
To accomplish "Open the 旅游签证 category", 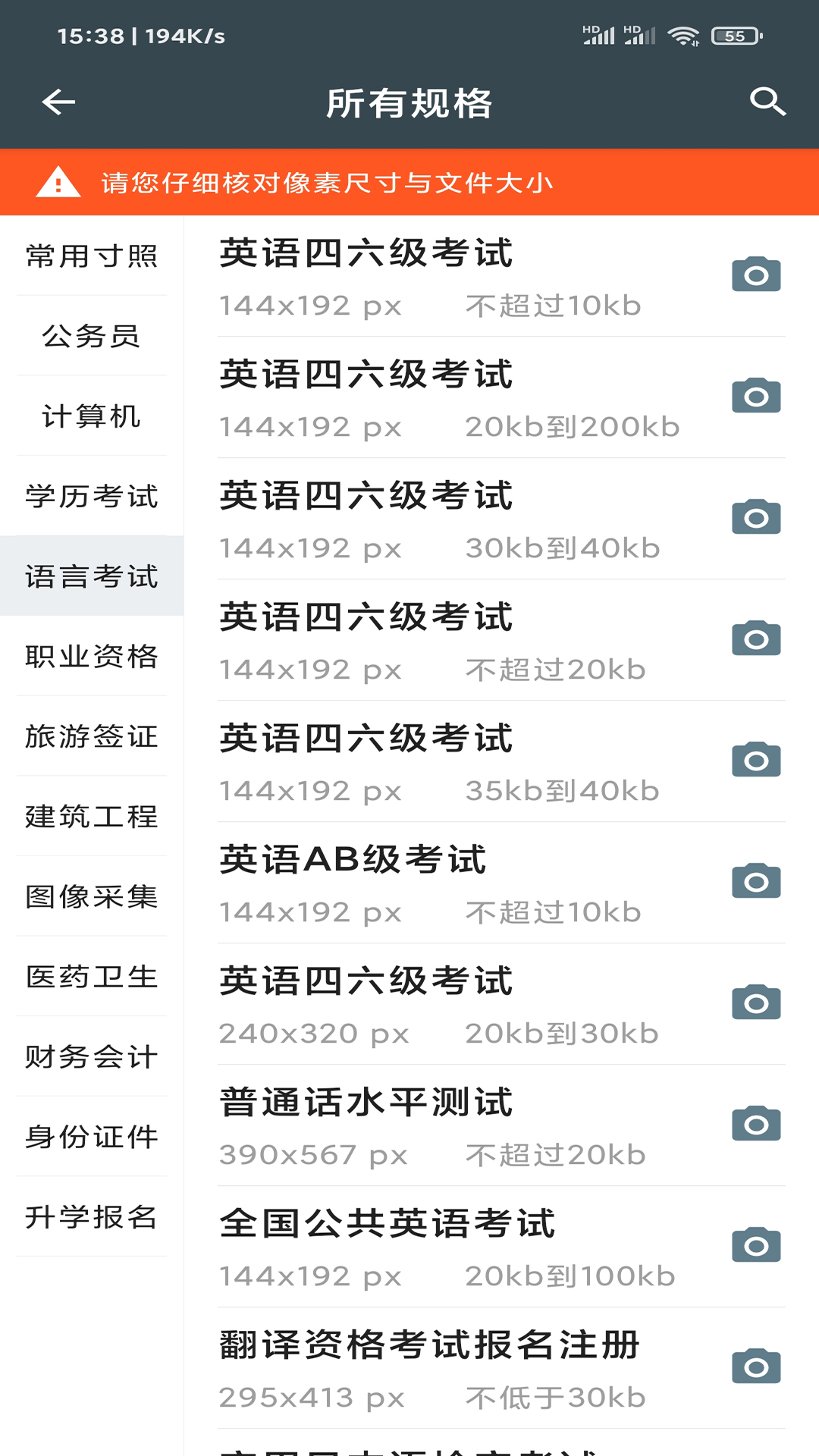I will pos(91,738).
